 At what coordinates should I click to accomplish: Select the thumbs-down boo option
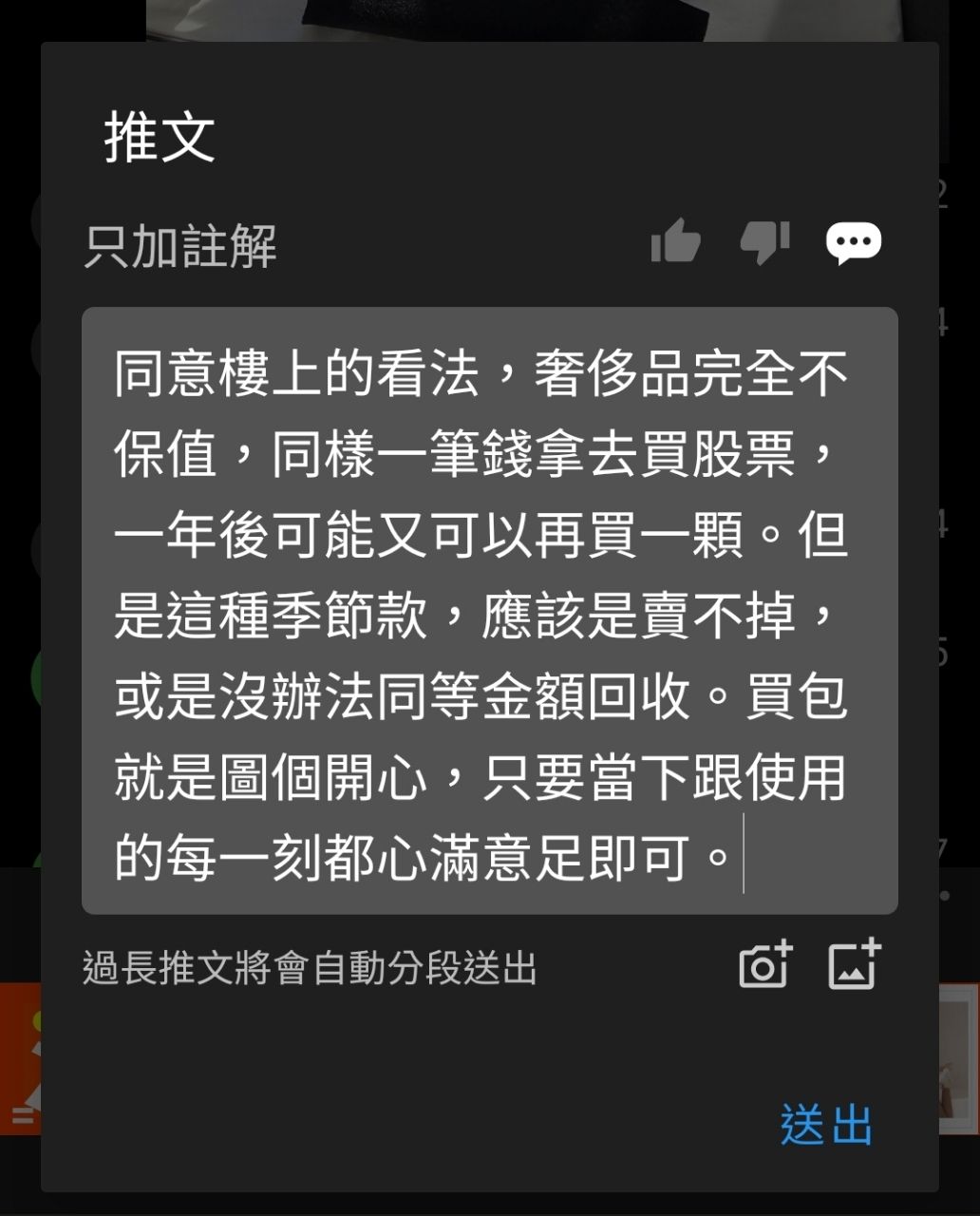tap(764, 241)
